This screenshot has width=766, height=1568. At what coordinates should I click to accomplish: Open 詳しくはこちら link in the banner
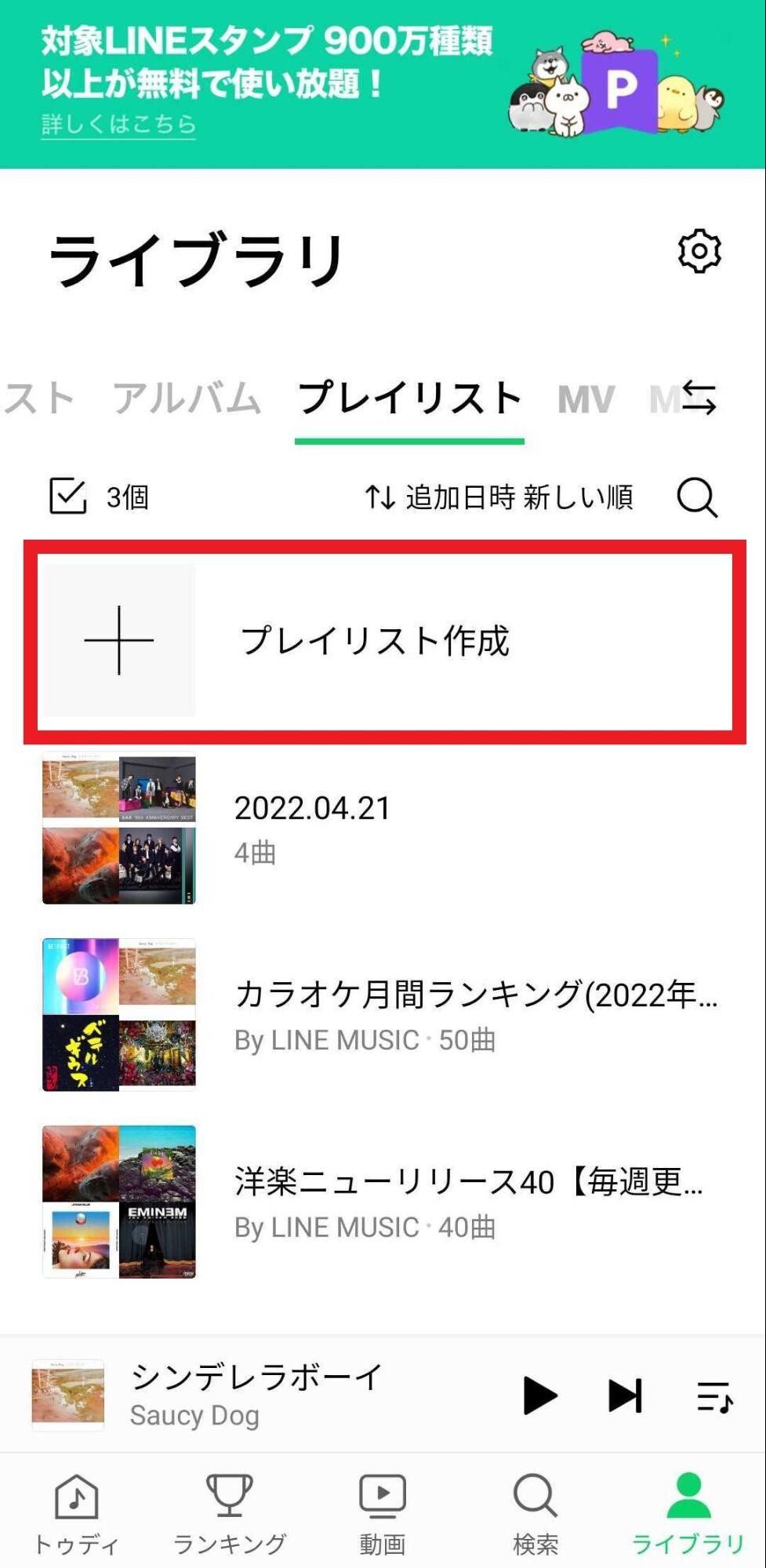pos(116,122)
